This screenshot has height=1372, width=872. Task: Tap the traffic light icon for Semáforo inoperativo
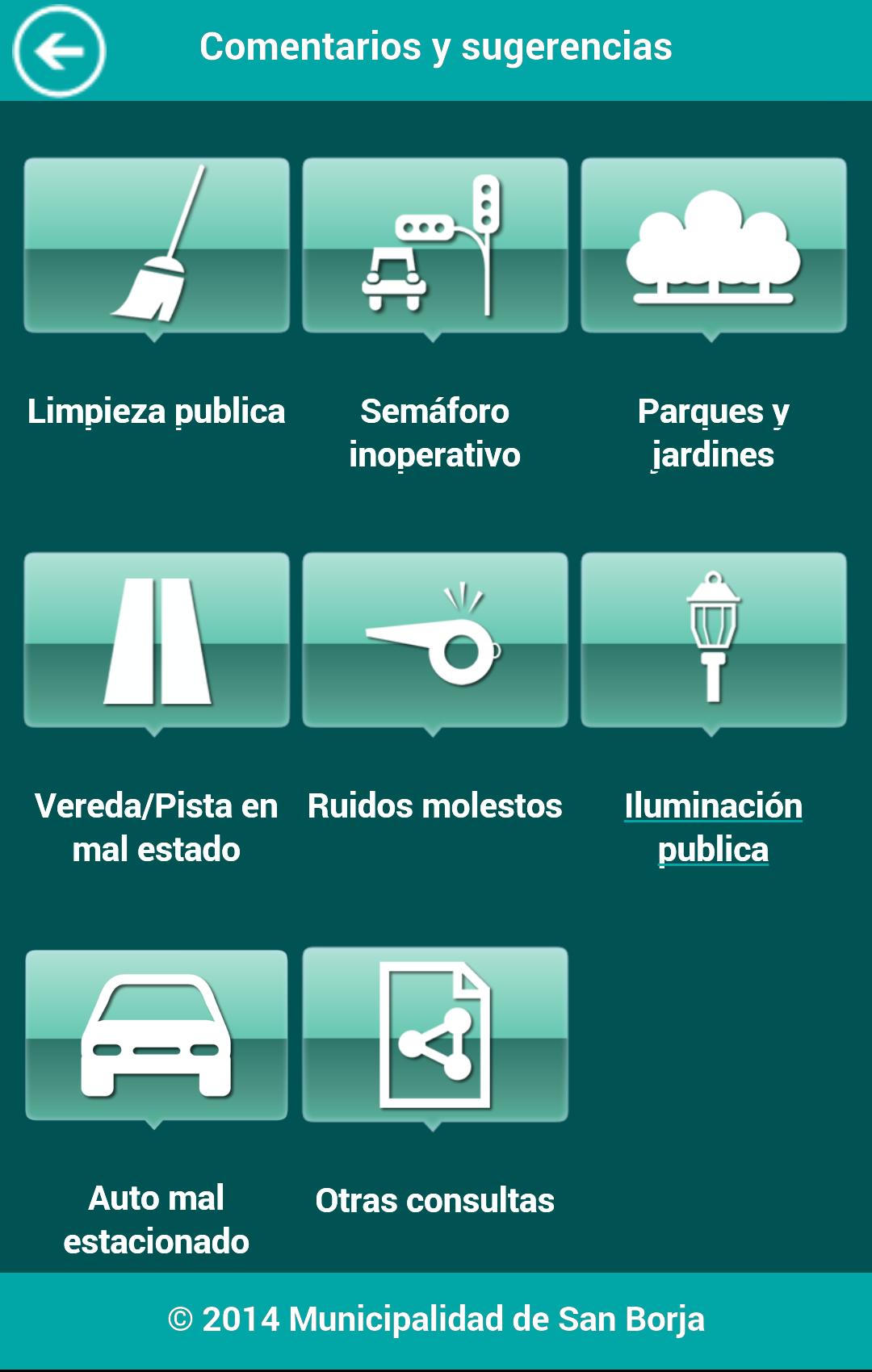[x=436, y=246]
